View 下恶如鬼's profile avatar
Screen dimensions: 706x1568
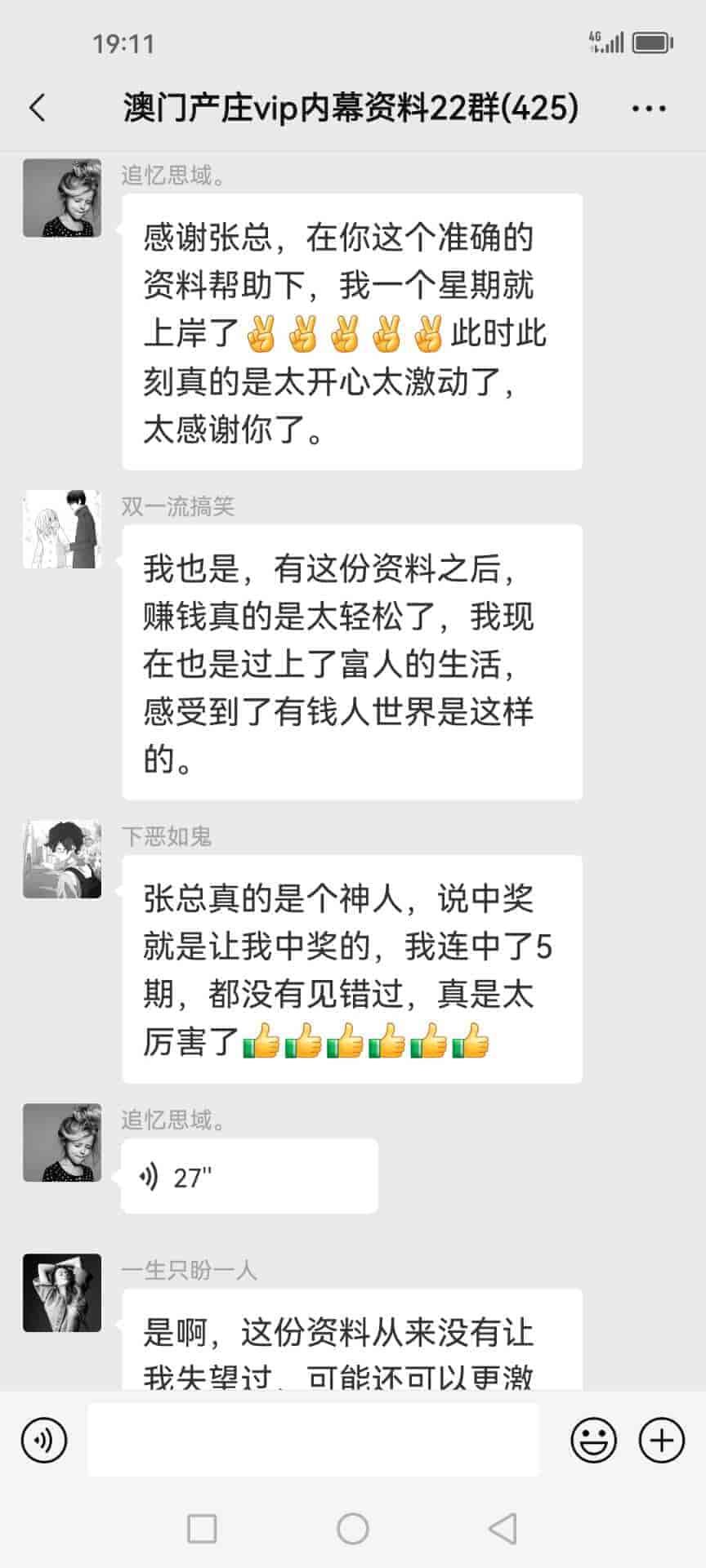tap(62, 859)
